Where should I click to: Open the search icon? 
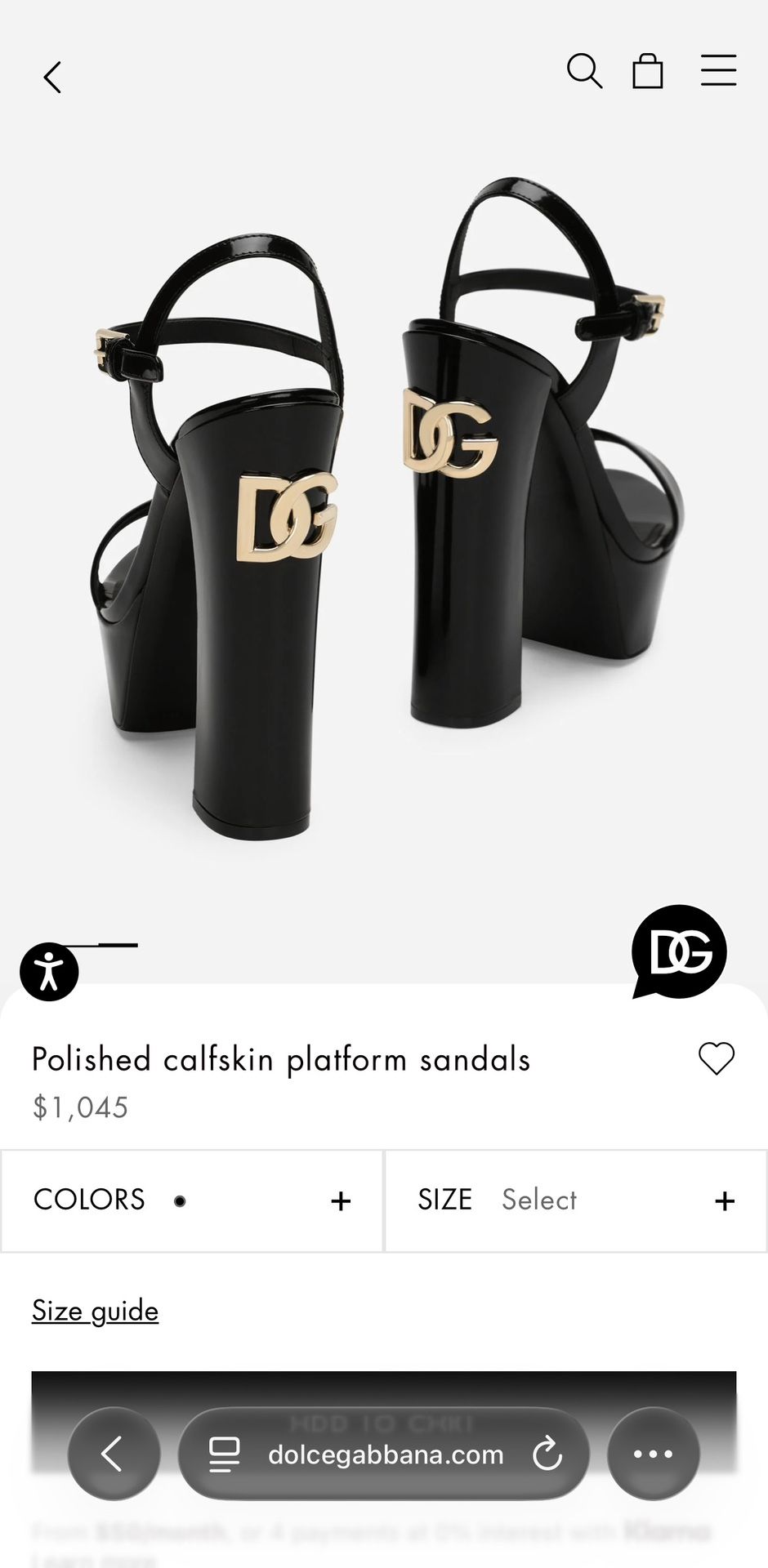point(585,72)
